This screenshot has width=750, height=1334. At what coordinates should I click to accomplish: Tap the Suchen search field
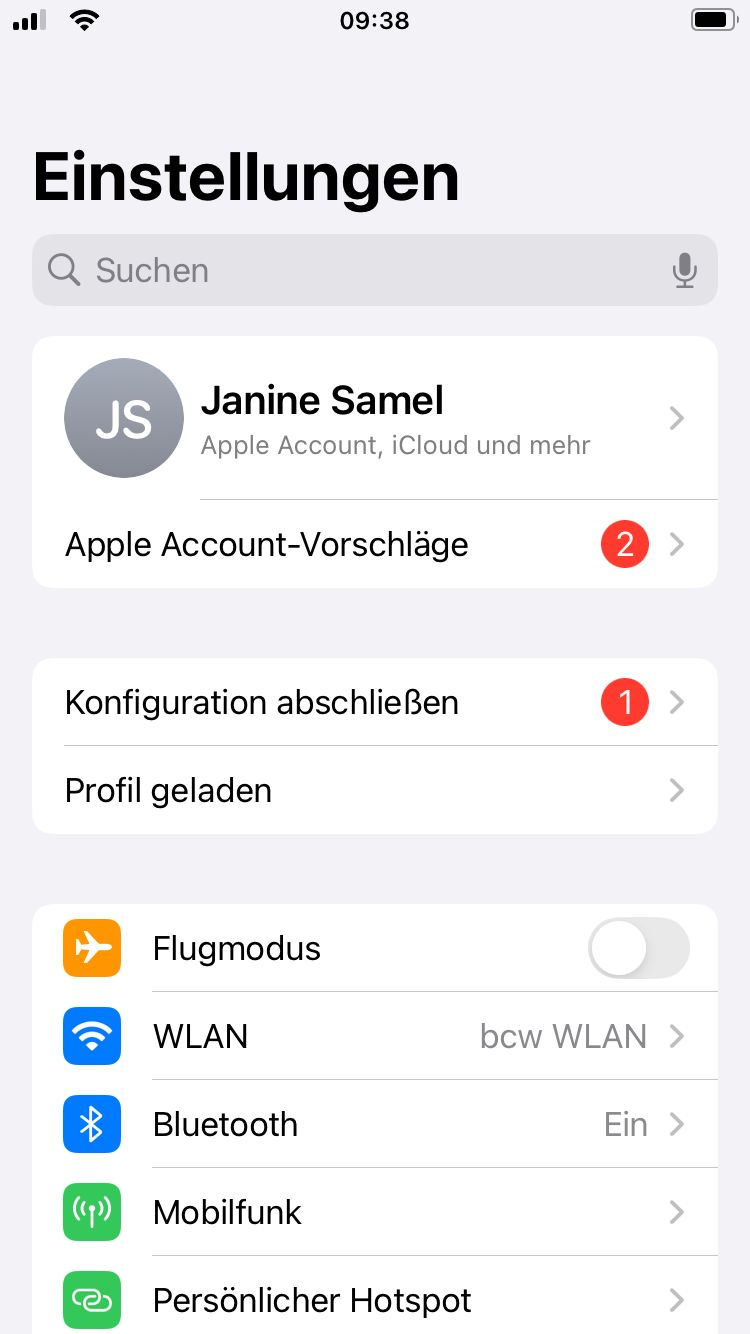(x=360, y=270)
